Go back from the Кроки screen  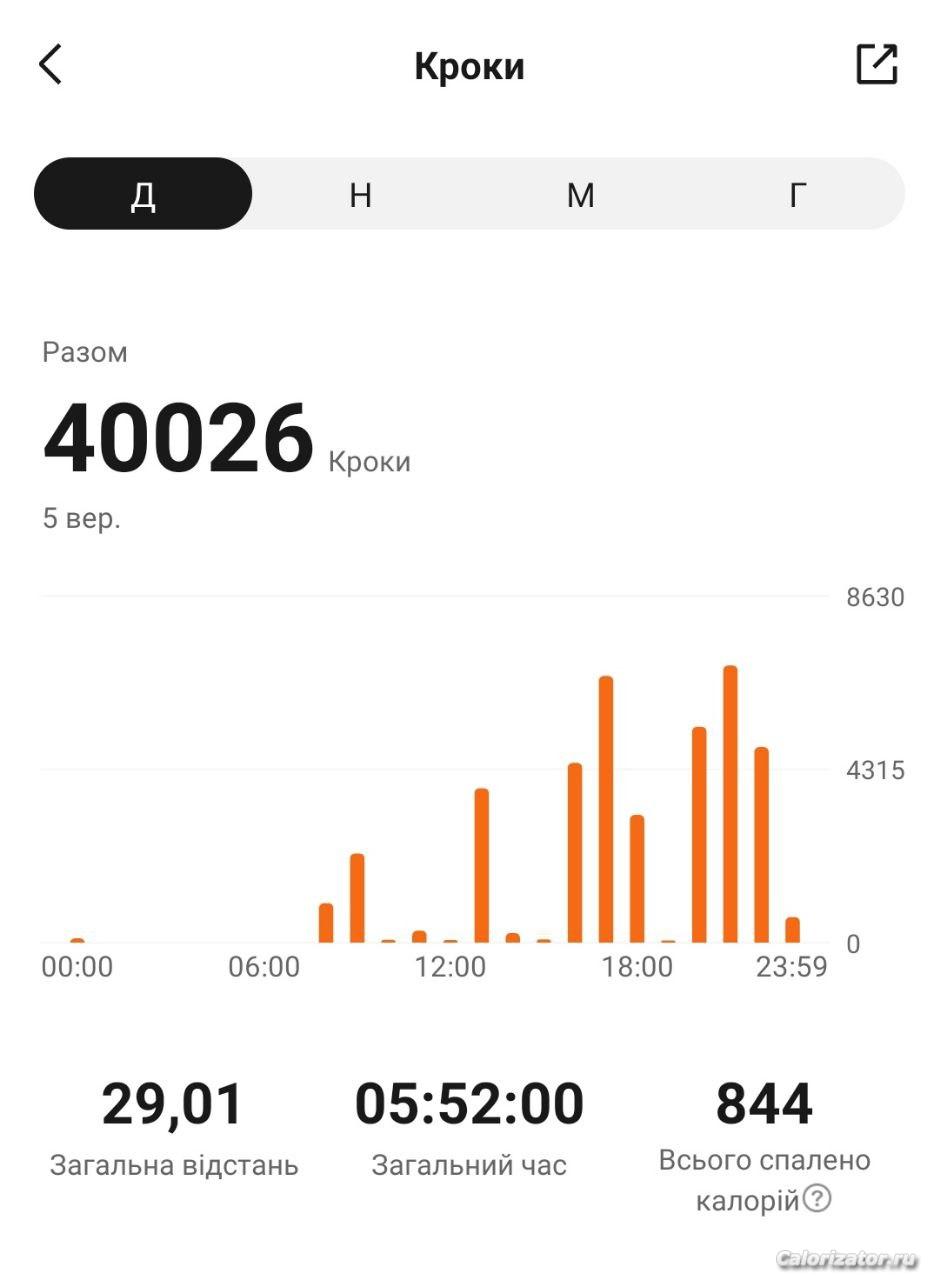pyautogui.click(x=51, y=65)
